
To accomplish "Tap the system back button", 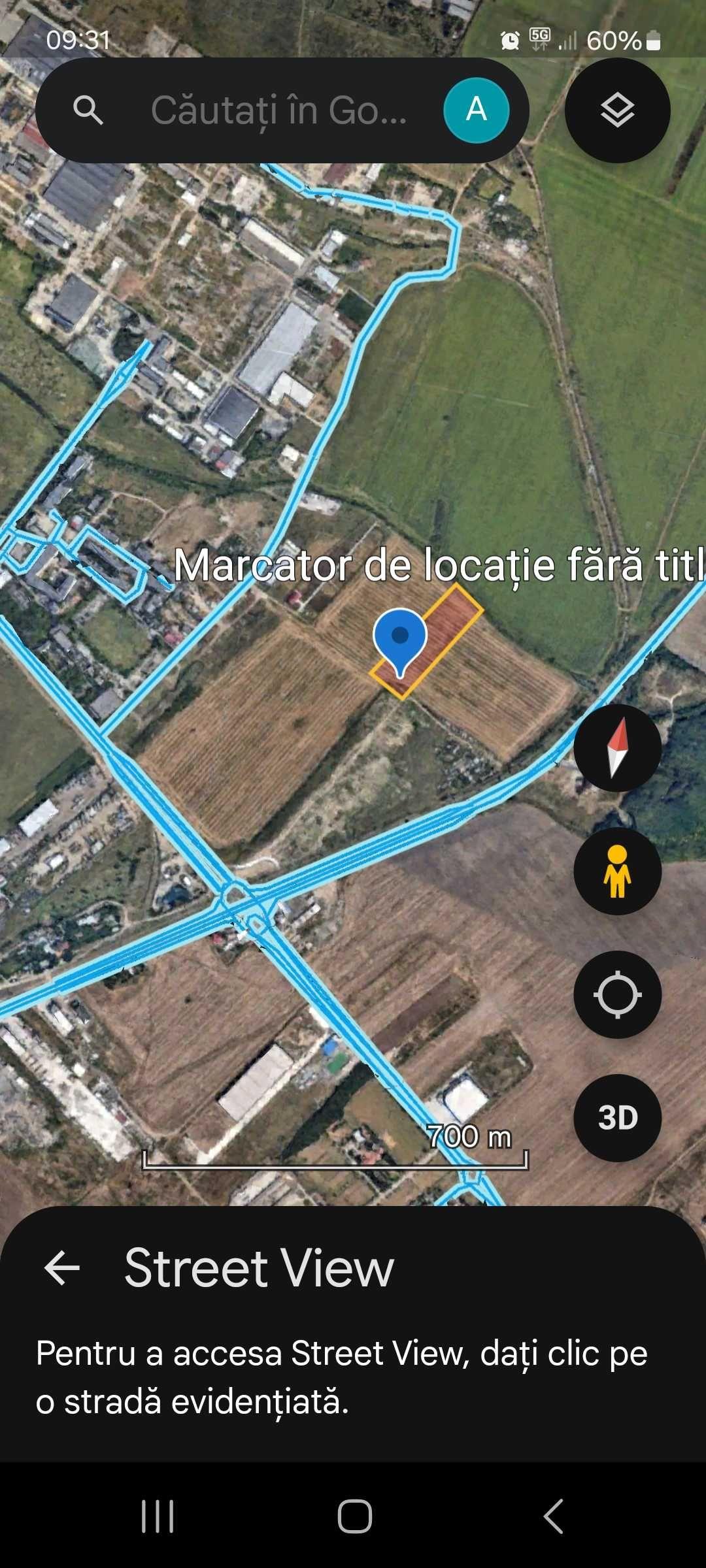I will [553, 1516].
